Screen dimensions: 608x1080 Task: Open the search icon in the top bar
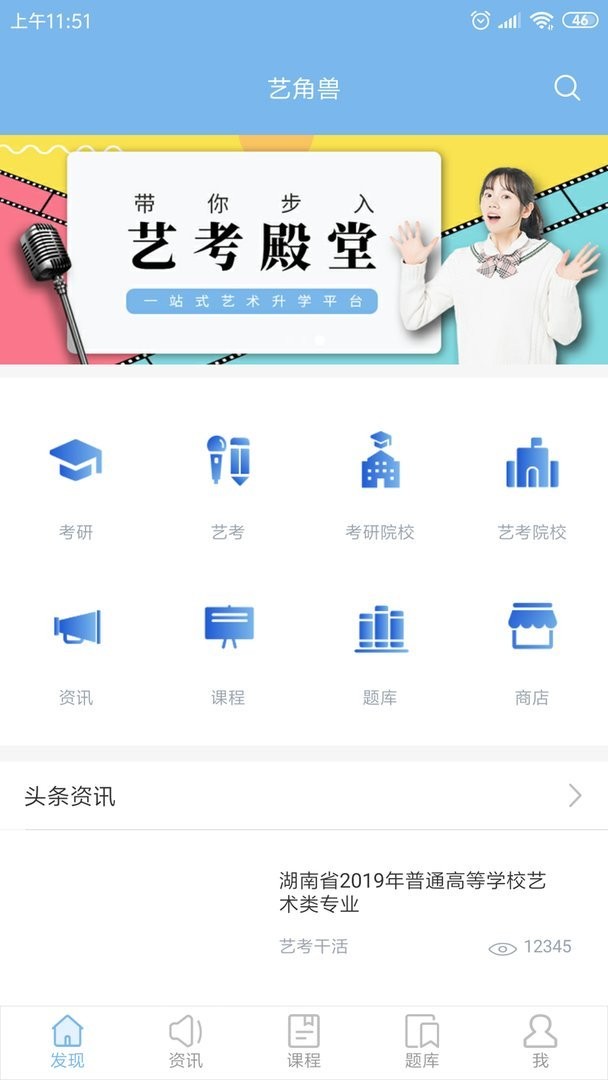567,88
